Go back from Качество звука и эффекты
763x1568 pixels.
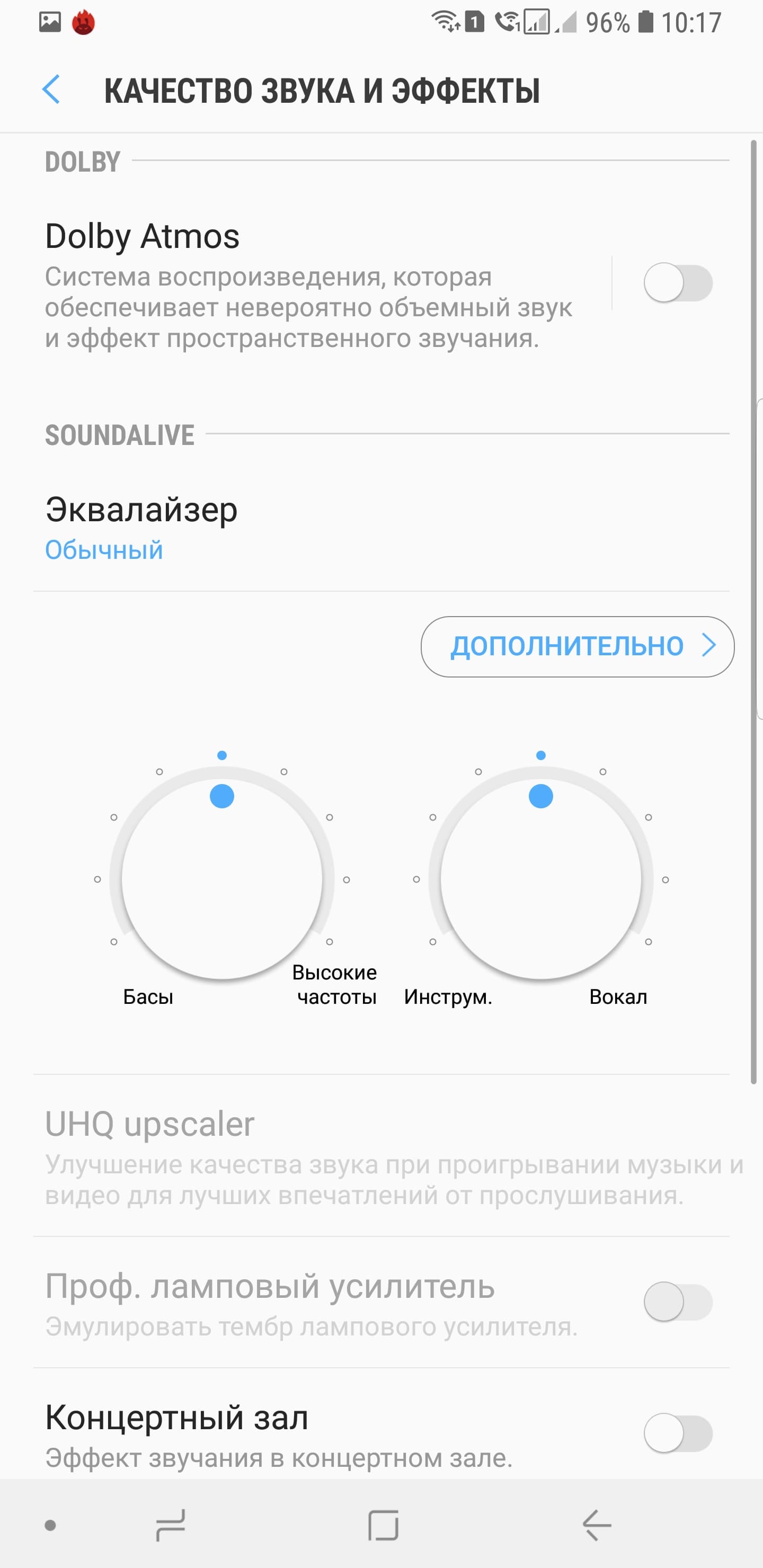(x=51, y=90)
